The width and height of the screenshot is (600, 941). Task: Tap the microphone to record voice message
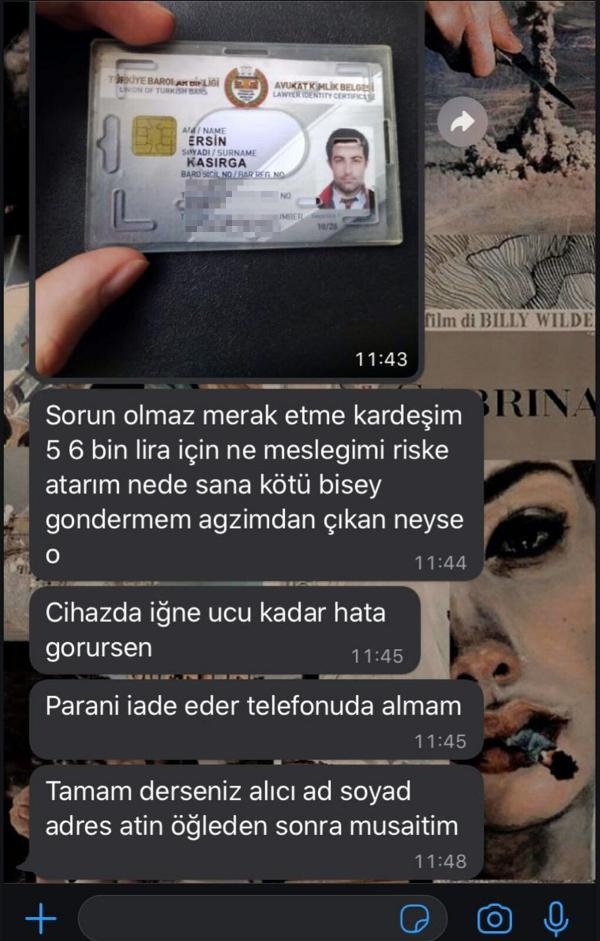click(556, 916)
